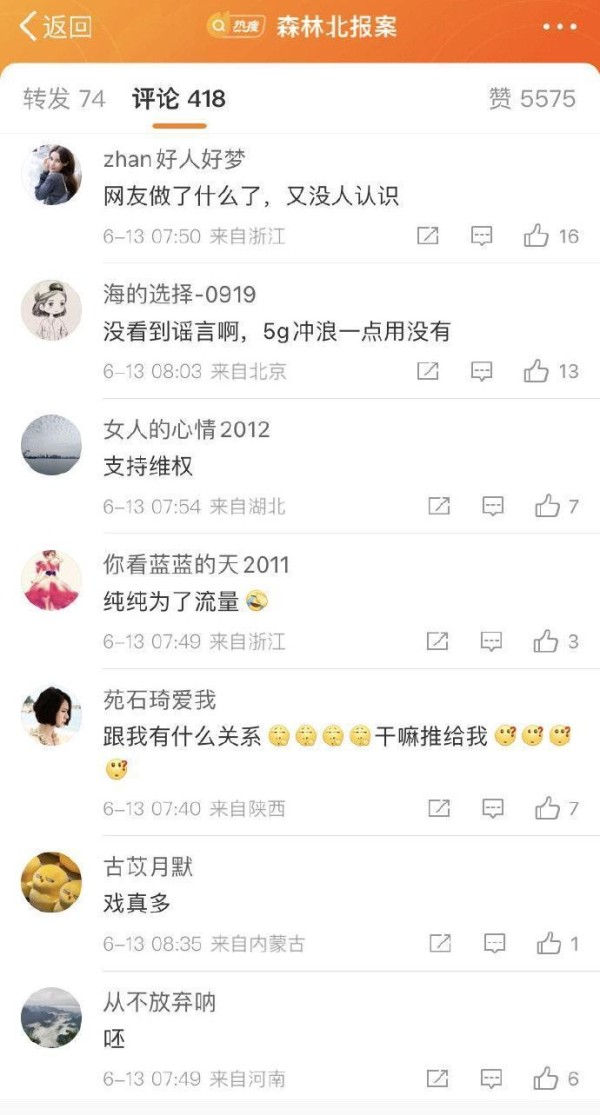Reply to zhan好人好梦's comment
Viewport: 600px width, 1115px height.
[x=482, y=236]
